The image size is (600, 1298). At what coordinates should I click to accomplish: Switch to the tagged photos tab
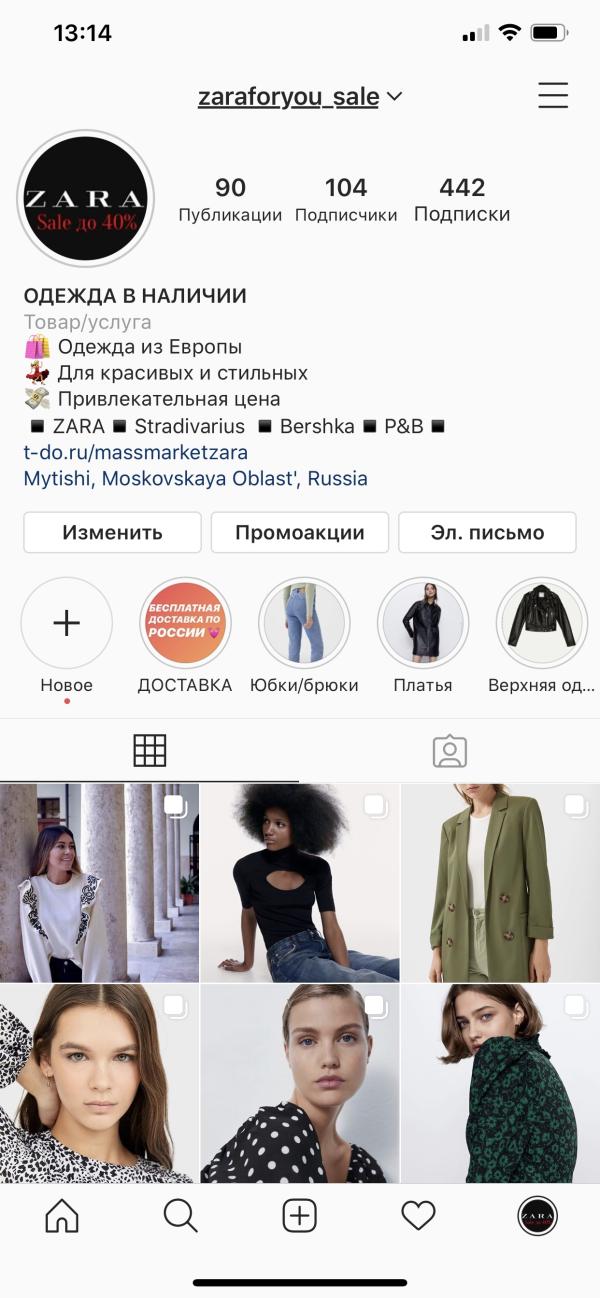[x=449, y=751]
